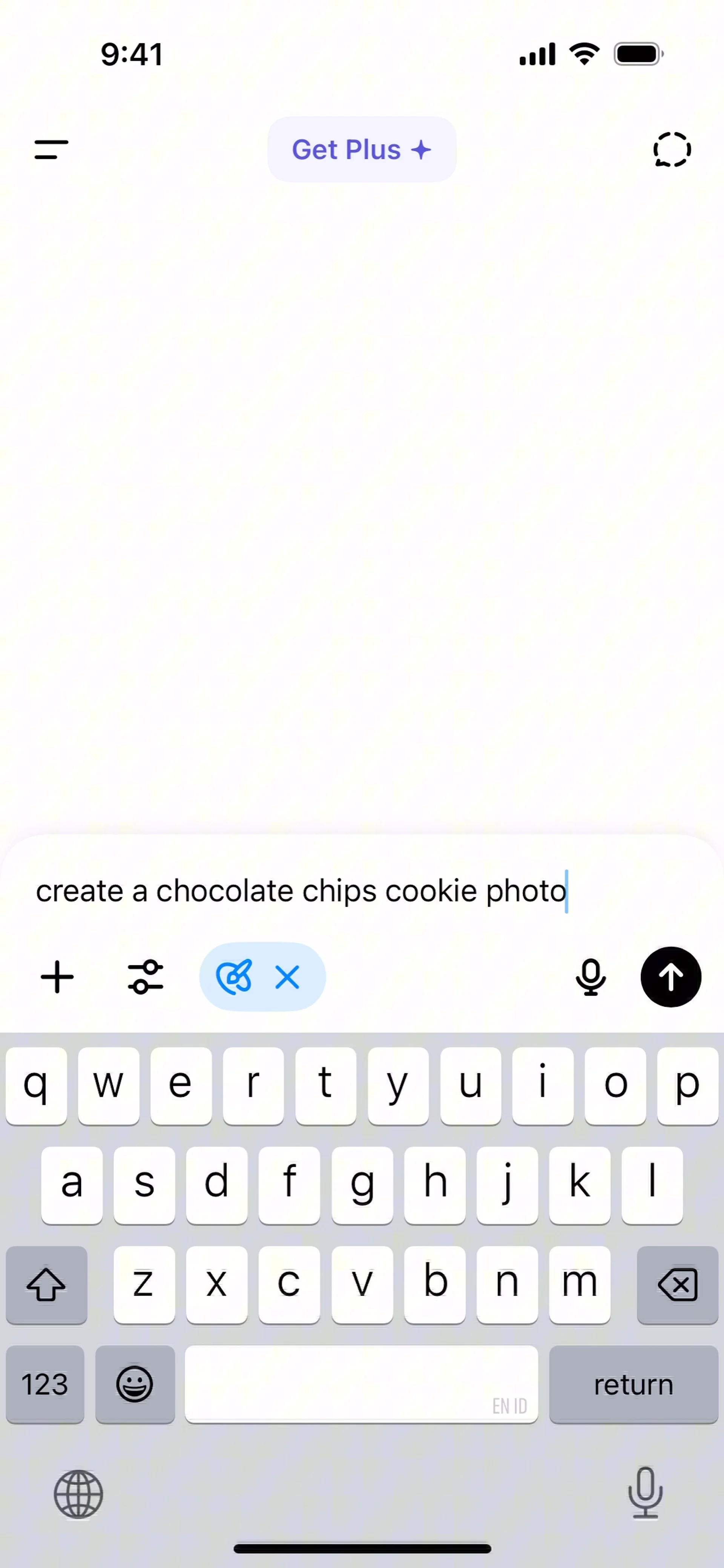Switch keyboard language with globe
Screen dimensions: 724x1568
(78, 1494)
